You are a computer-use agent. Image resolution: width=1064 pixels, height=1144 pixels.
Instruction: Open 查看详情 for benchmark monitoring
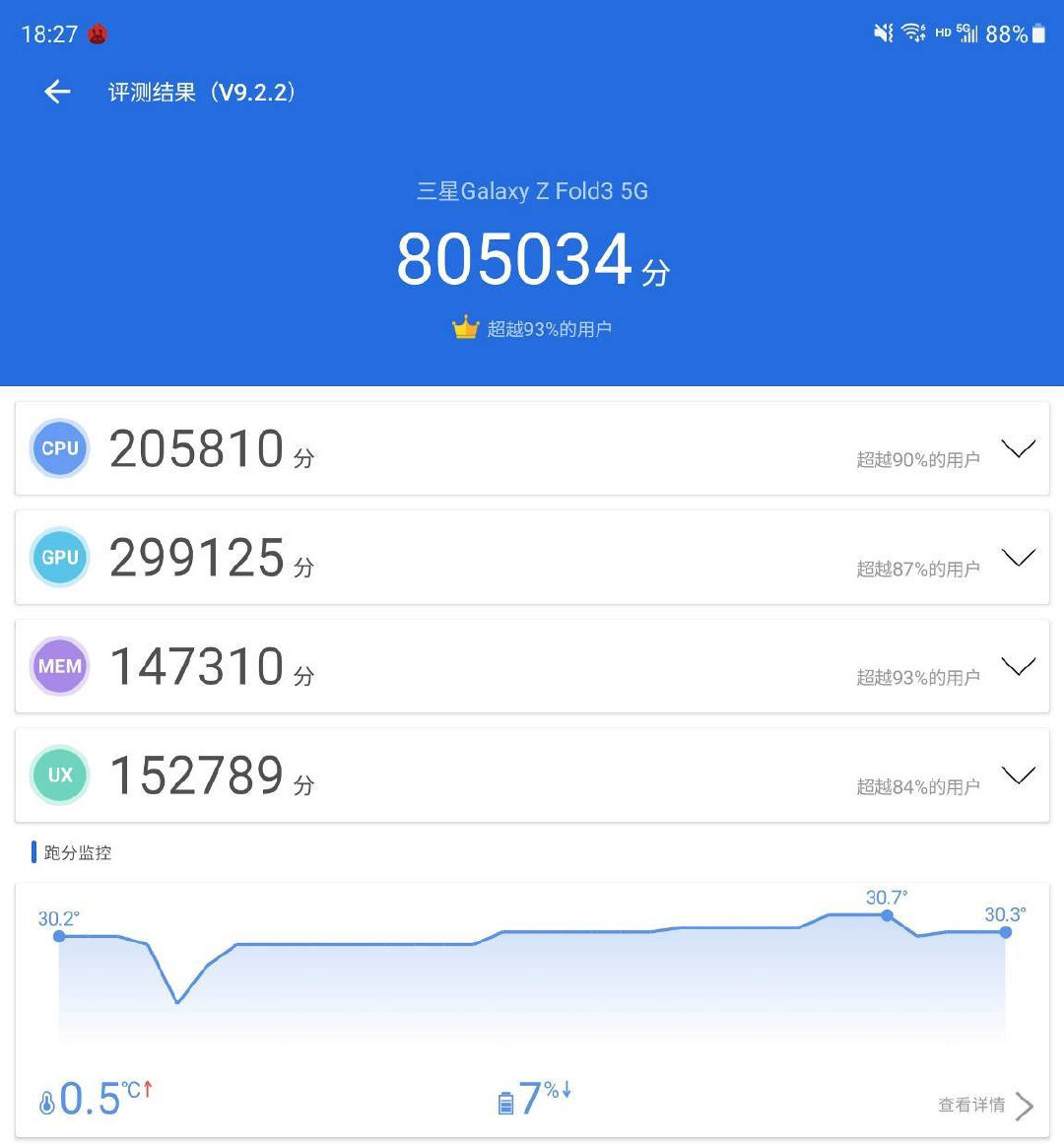(984, 1105)
